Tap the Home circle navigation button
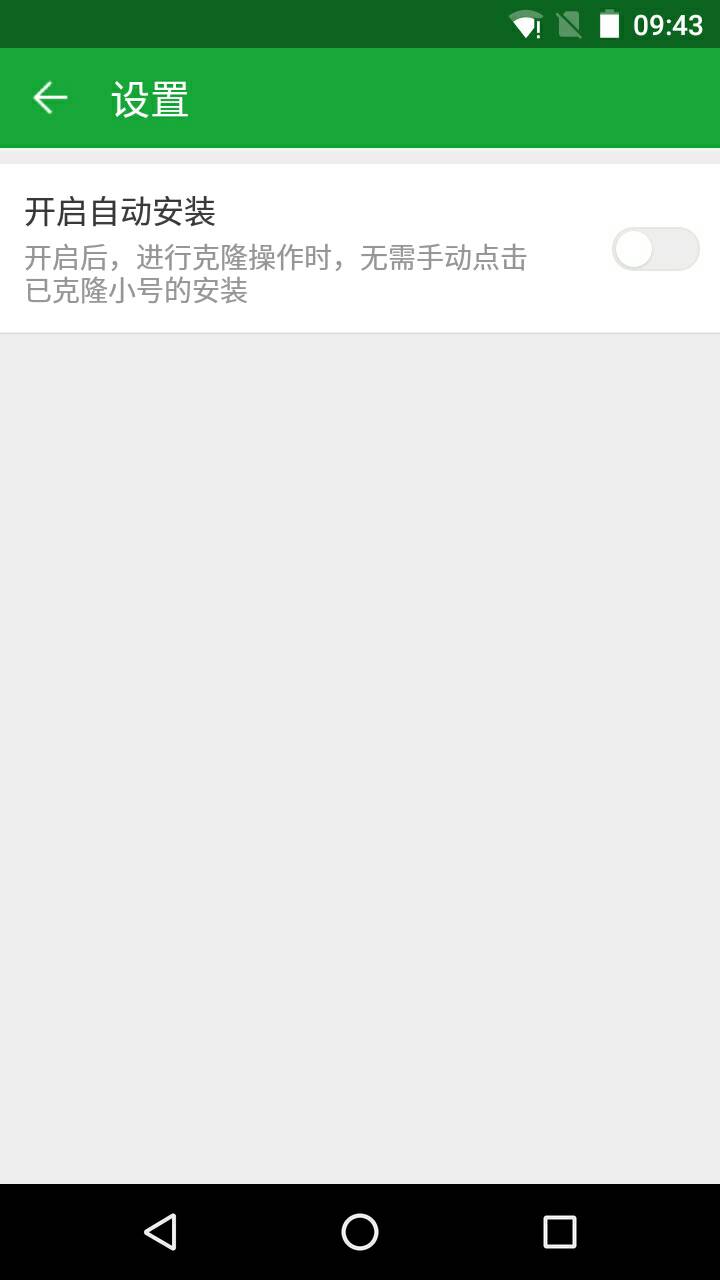This screenshot has width=720, height=1280. (360, 1234)
